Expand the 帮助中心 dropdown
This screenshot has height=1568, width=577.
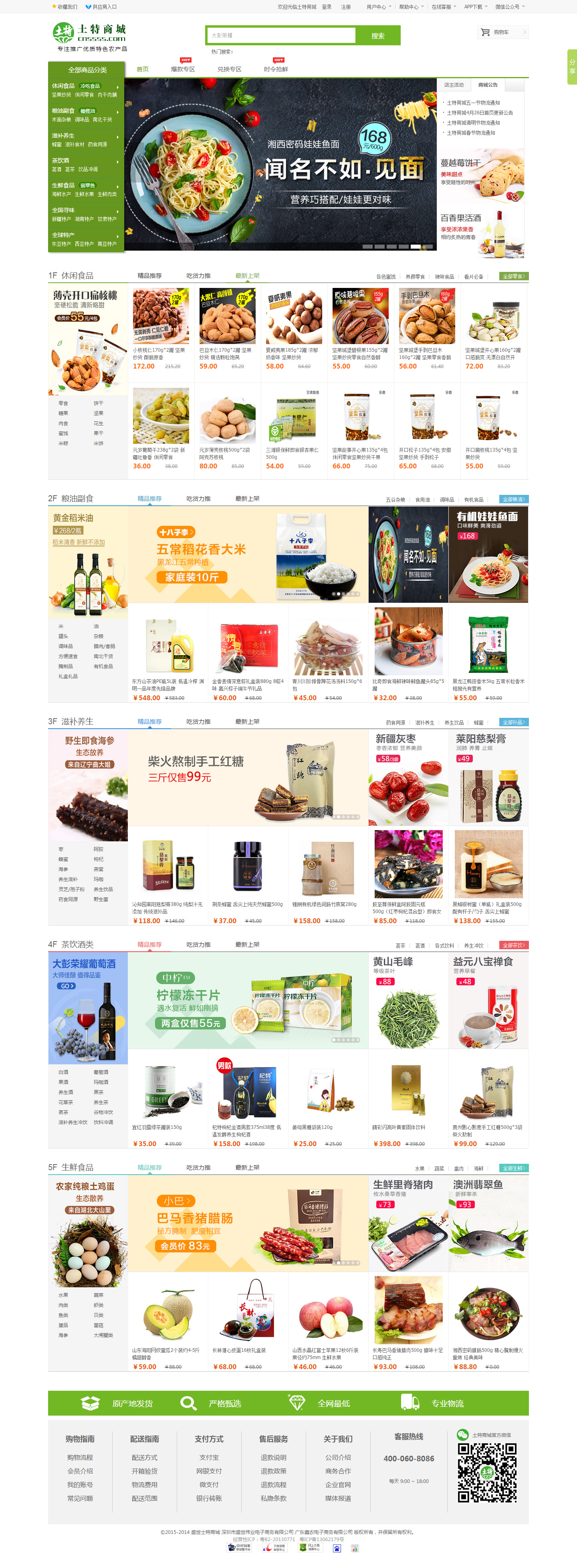coord(410,7)
